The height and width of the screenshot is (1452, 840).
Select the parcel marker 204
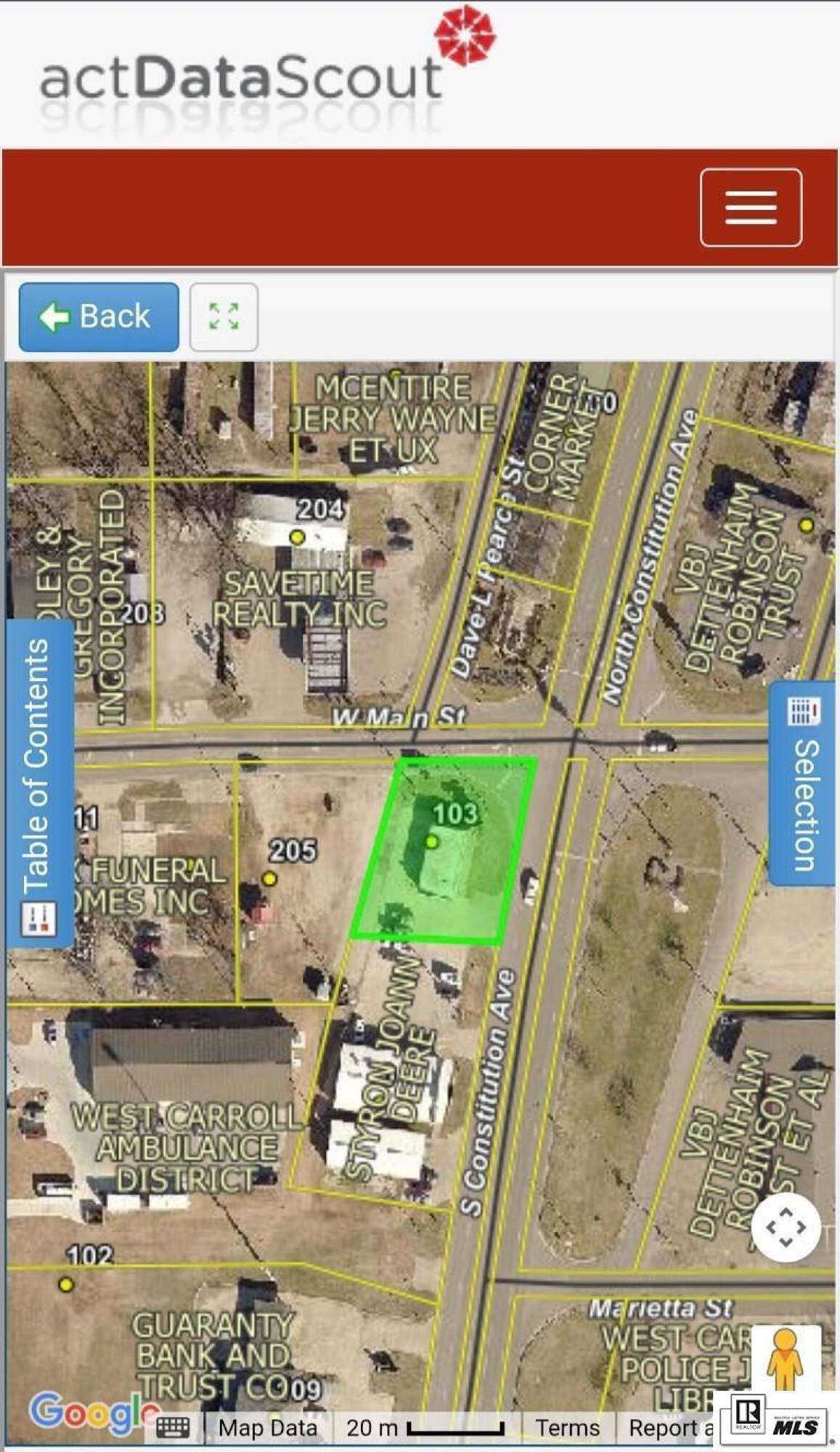pos(296,537)
